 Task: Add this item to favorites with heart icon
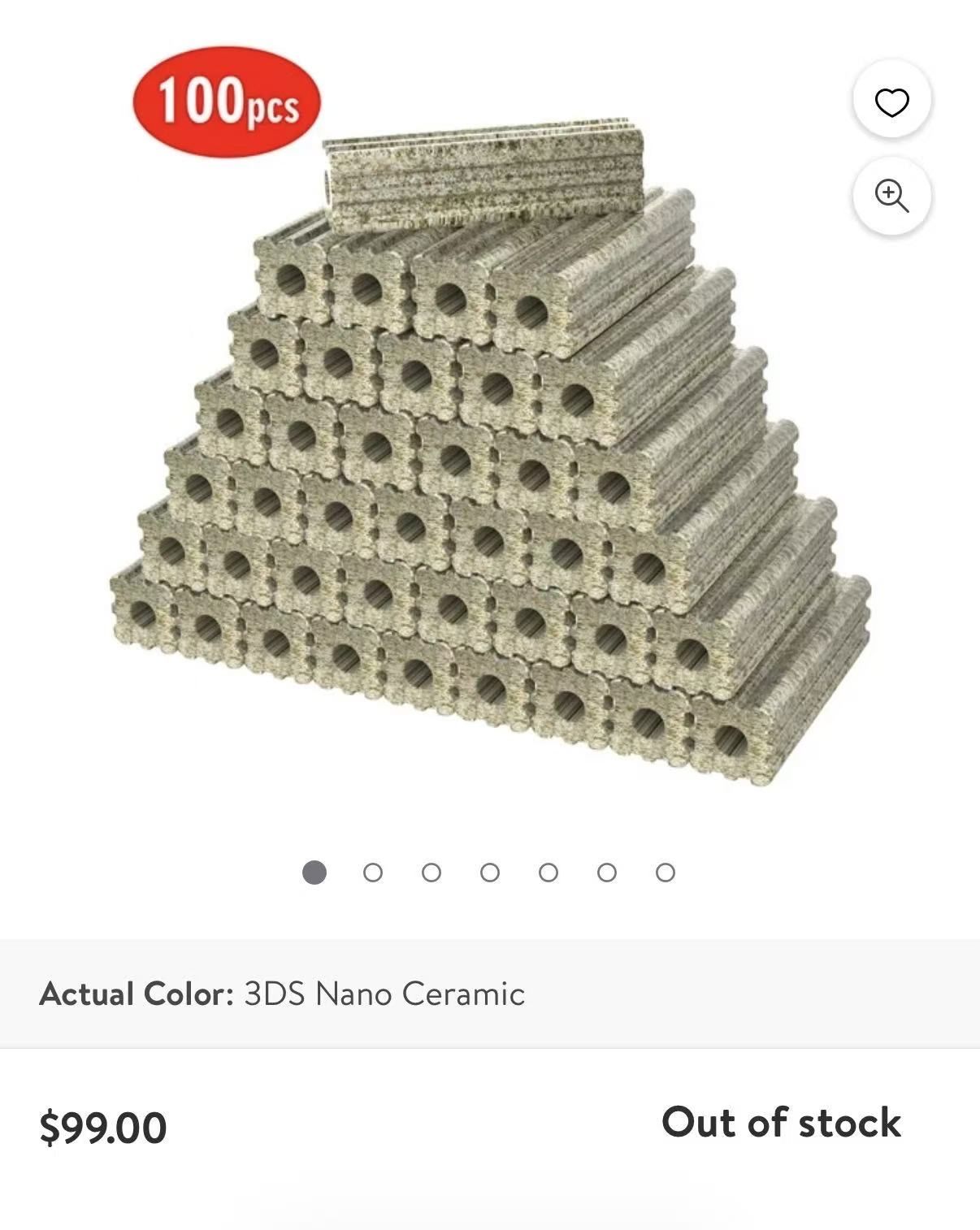click(891, 102)
